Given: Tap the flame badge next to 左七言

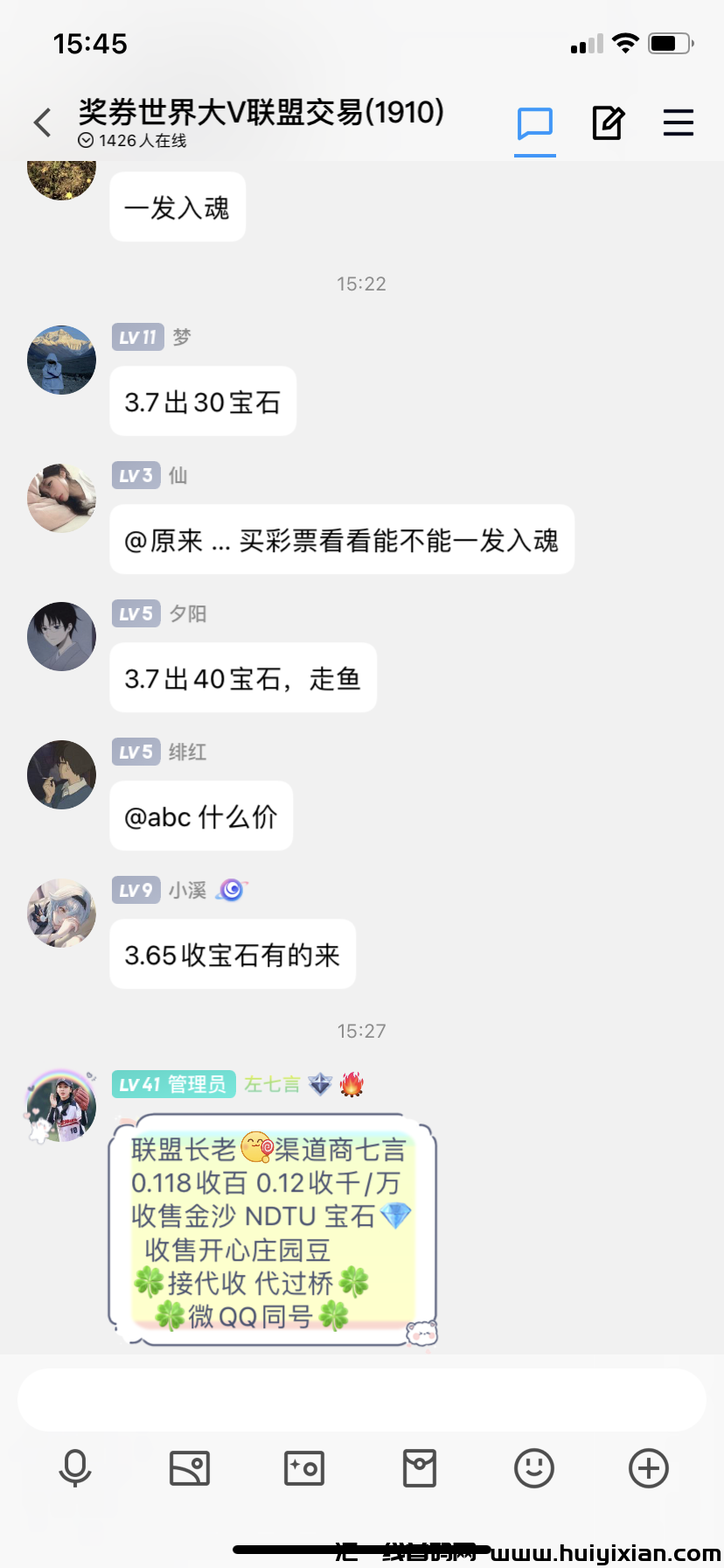Looking at the screenshot, I should coord(352,1083).
